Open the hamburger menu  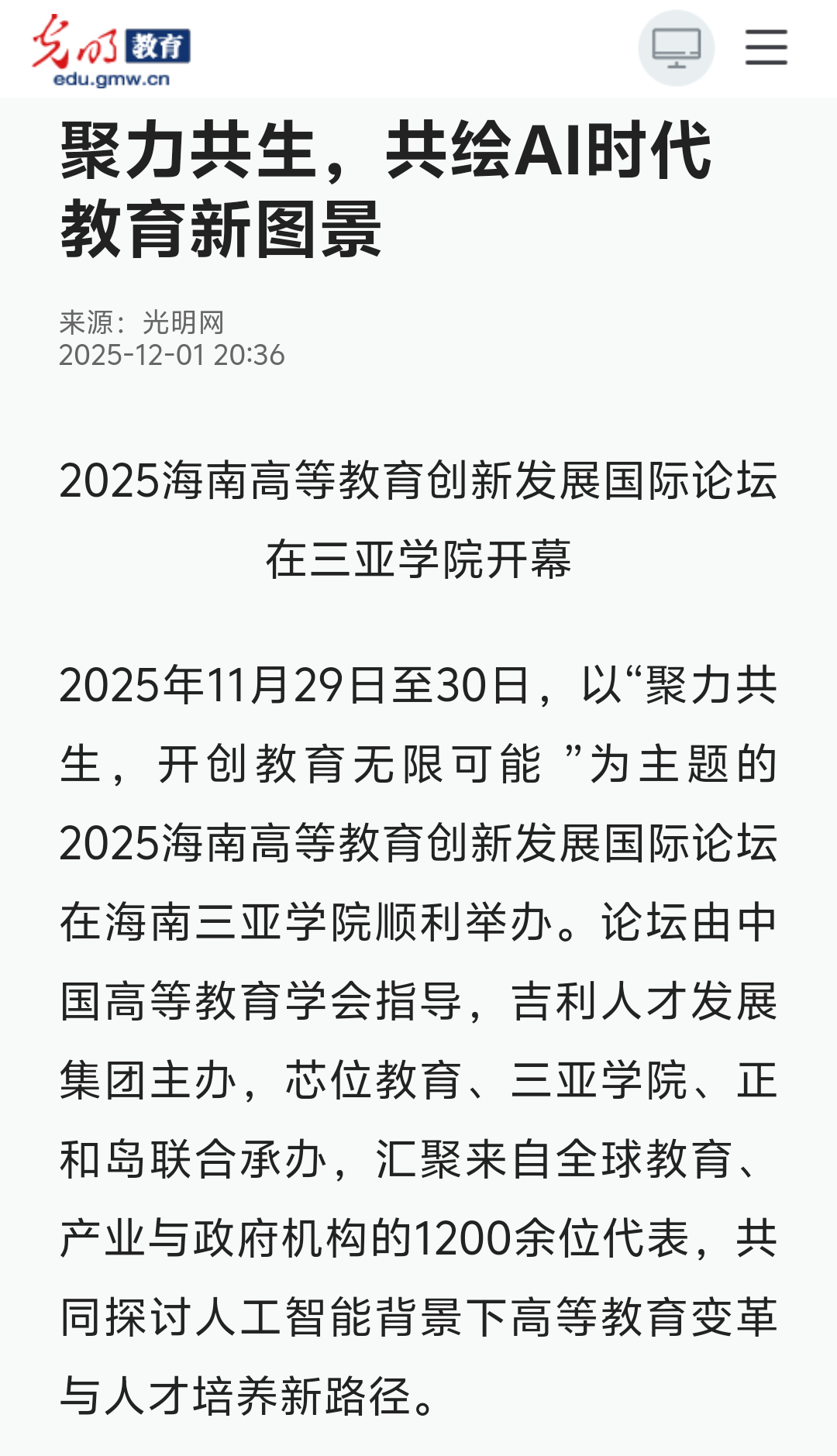tap(766, 48)
